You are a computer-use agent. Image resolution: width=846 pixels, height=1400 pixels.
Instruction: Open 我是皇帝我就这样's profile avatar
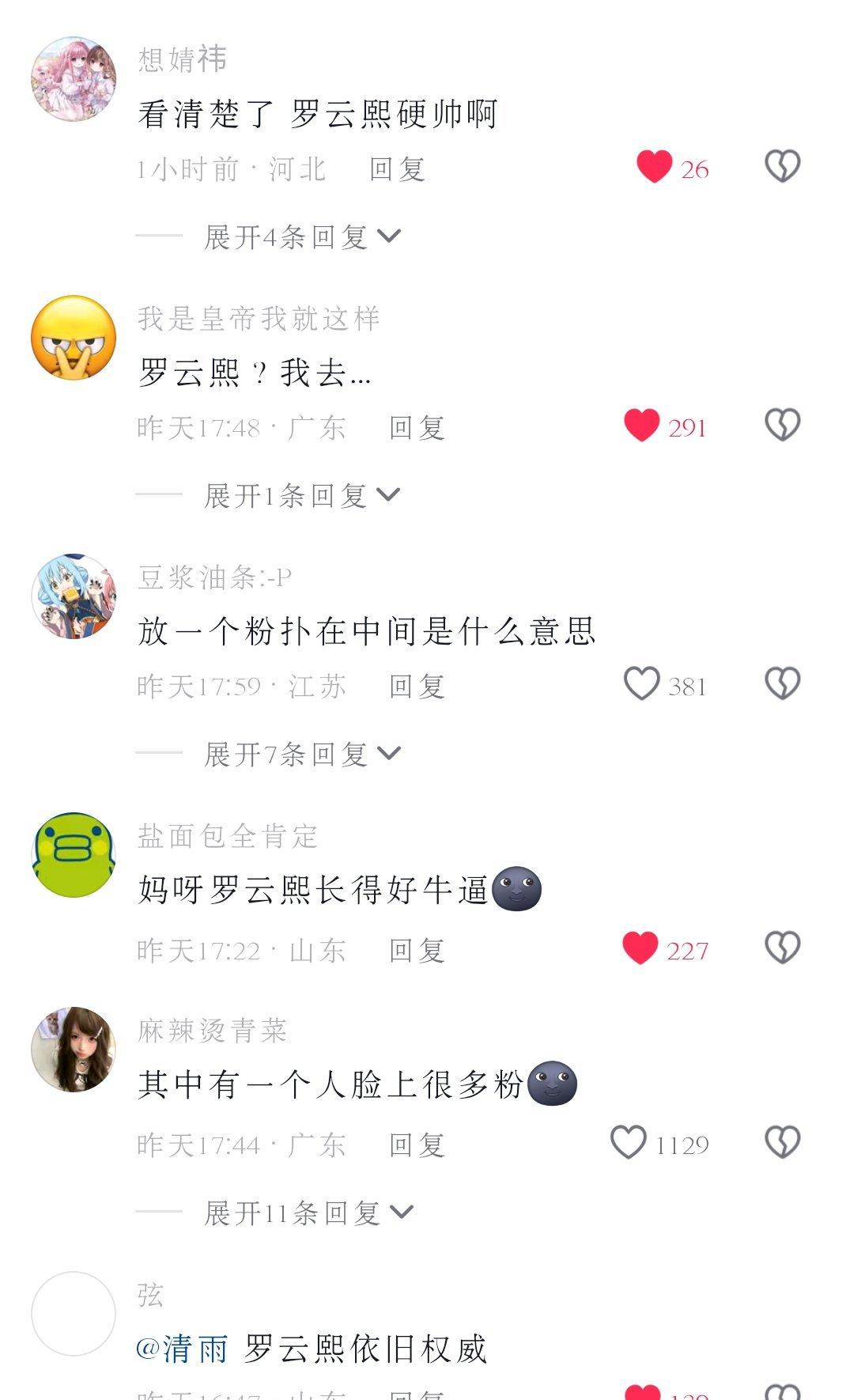tap(74, 338)
